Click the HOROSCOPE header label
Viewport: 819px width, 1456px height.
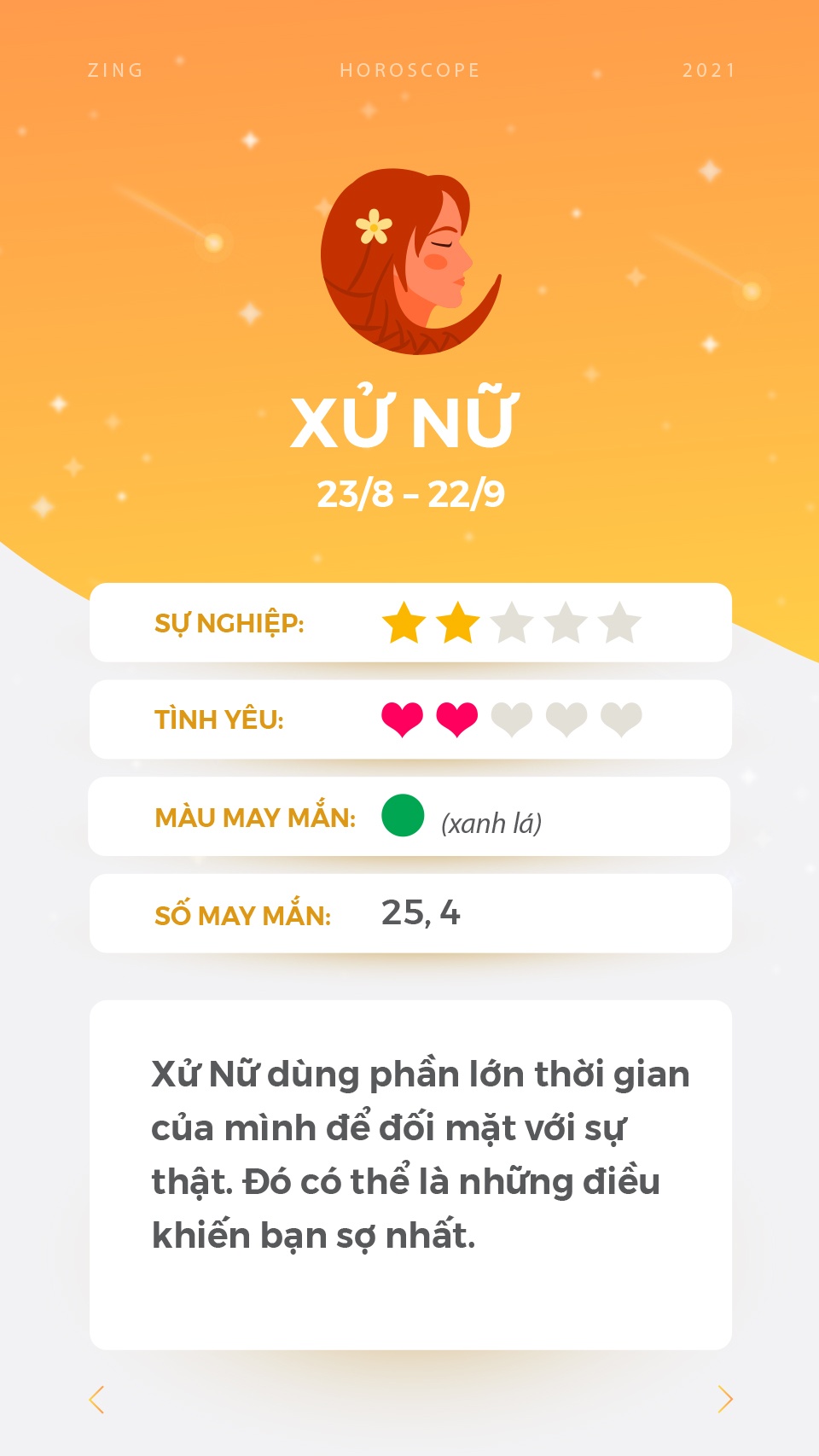tap(409, 70)
